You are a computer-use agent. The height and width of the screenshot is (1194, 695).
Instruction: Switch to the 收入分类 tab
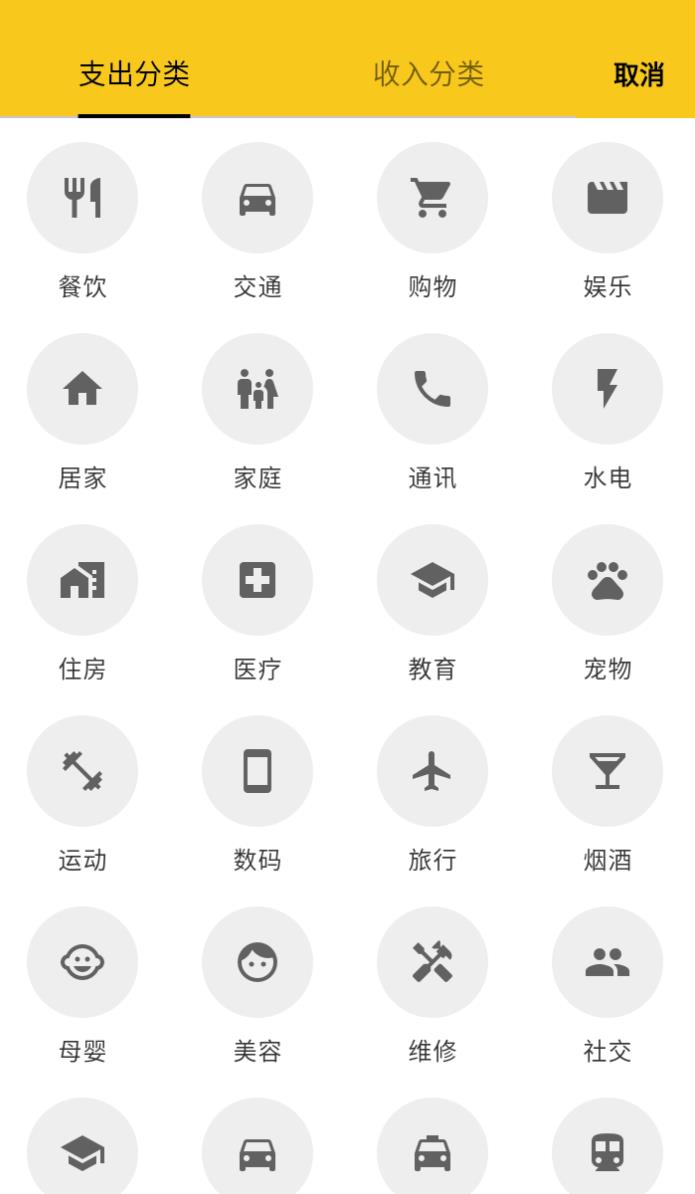click(428, 74)
